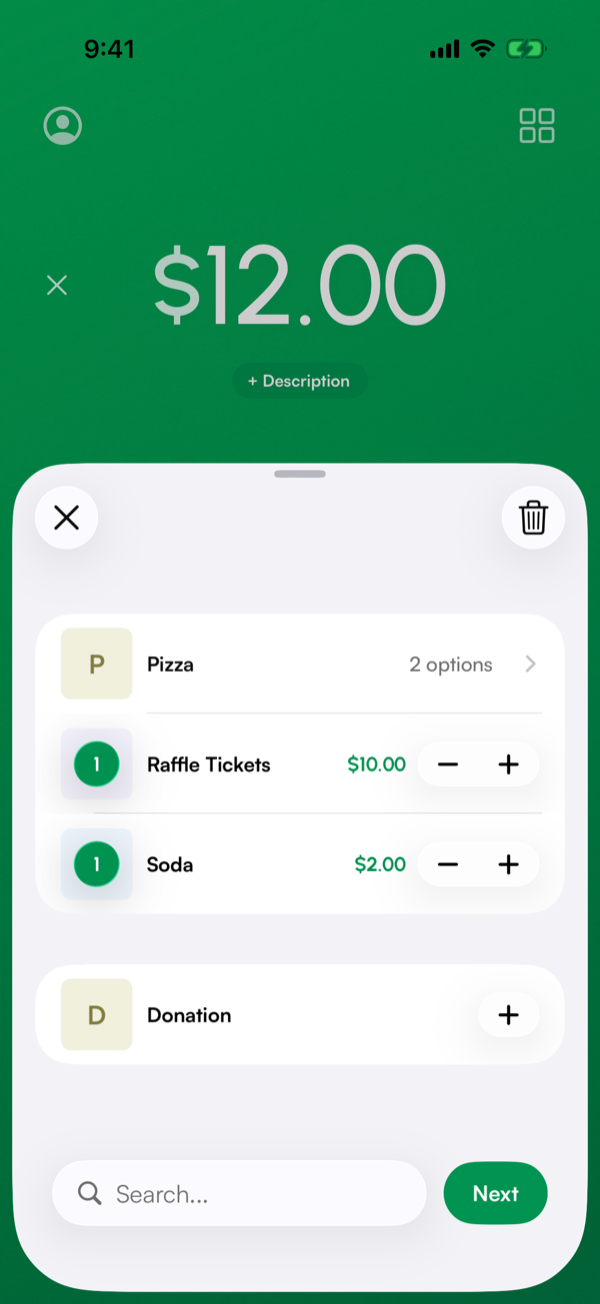Increase Raffle Tickets quantity
Image resolution: width=600 pixels, height=1304 pixels.
(509, 765)
